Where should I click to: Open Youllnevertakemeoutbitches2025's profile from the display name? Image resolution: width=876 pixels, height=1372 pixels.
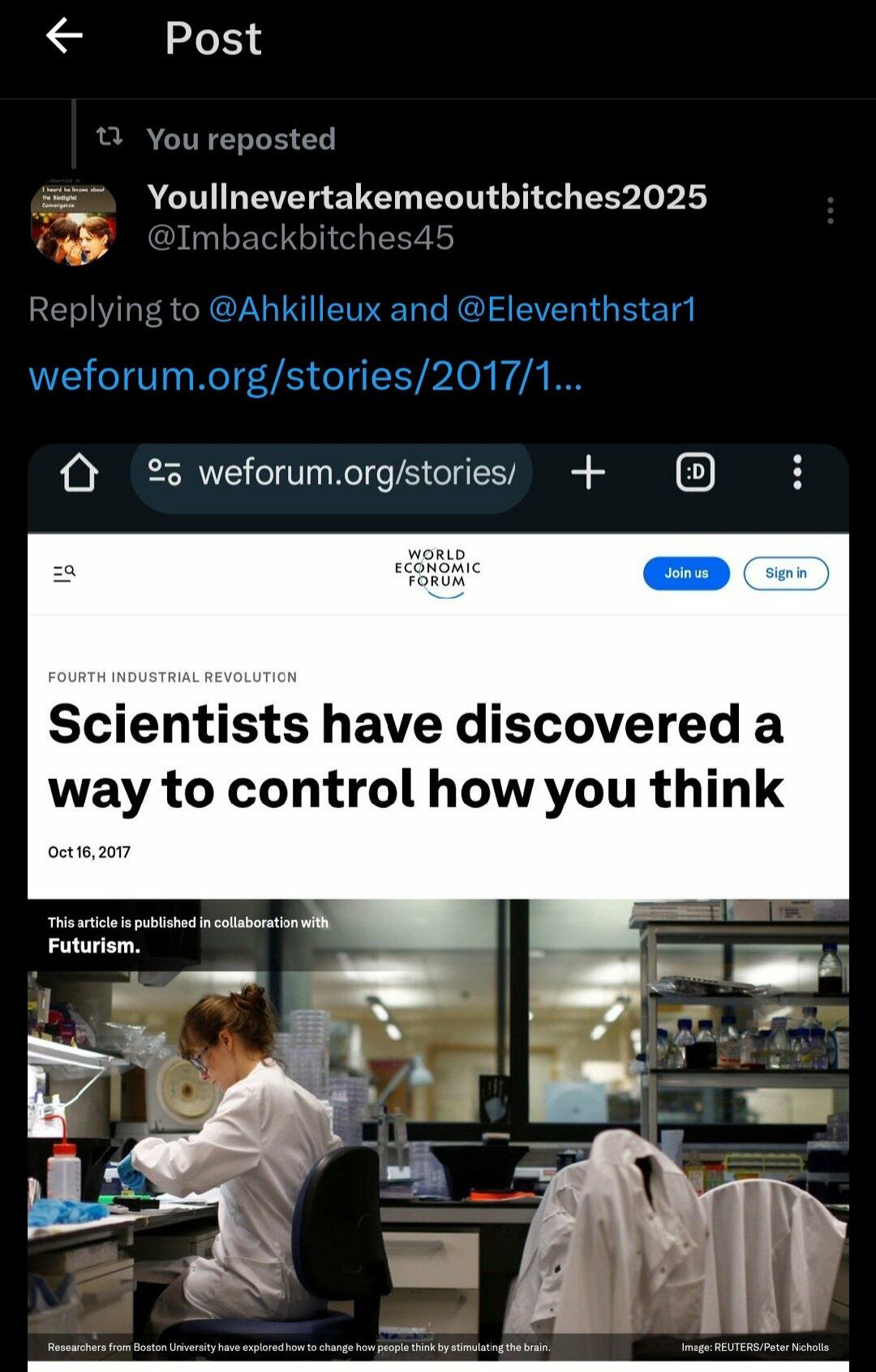[427, 197]
